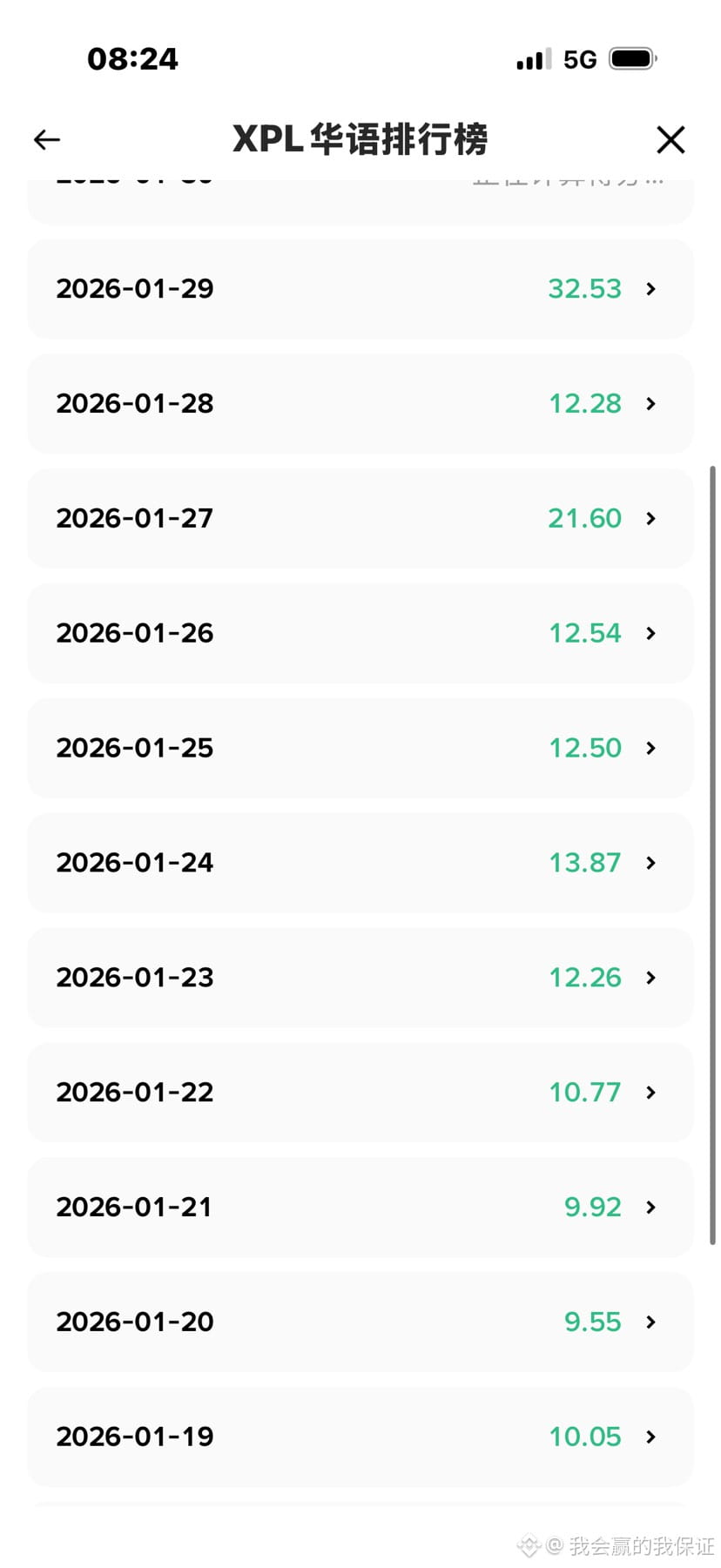Open the 2026-01-19 entry
Viewport: 721px width, 1568px height.
[x=360, y=1437]
